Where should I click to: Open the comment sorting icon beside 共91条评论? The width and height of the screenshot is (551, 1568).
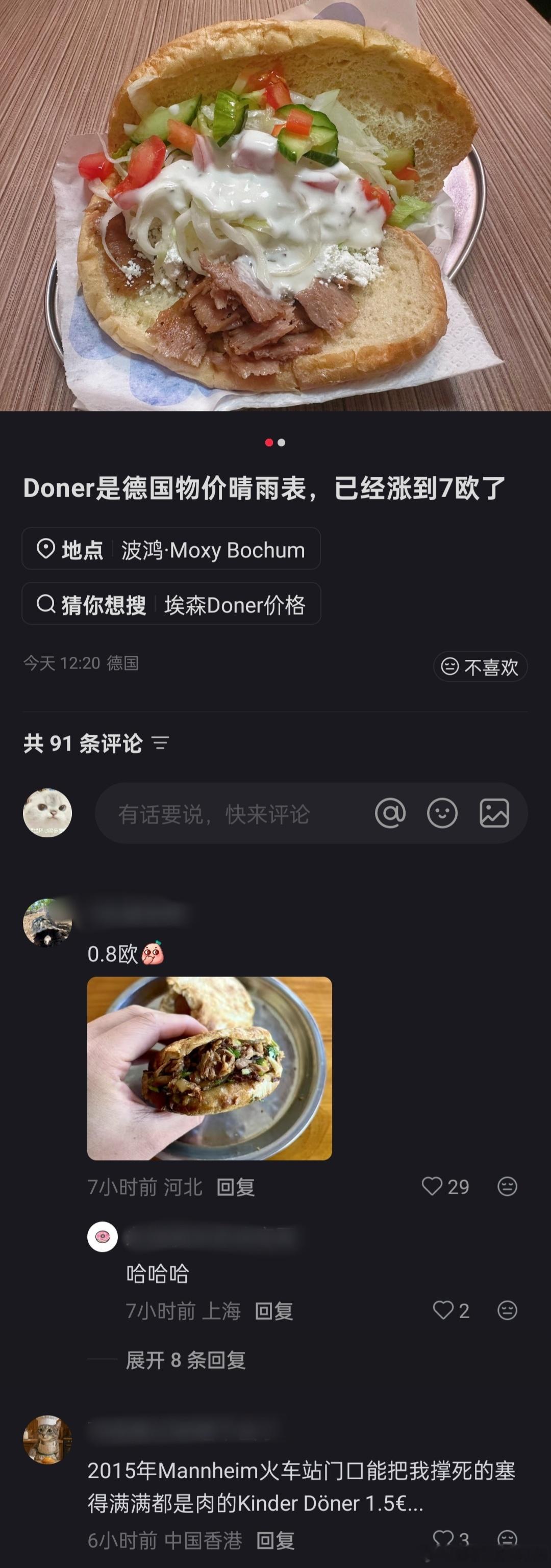(x=160, y=742)
